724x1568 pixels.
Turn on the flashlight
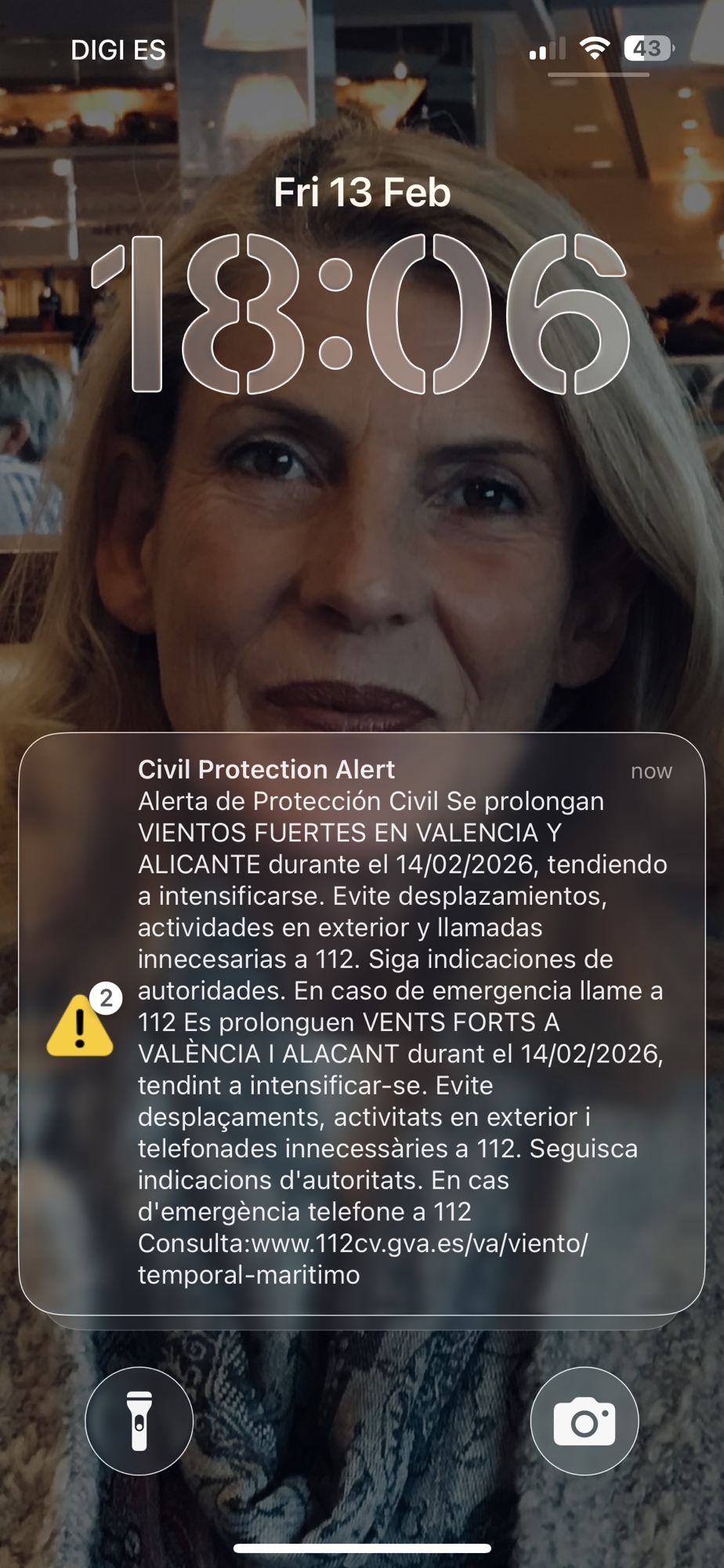pos(139,1421)
